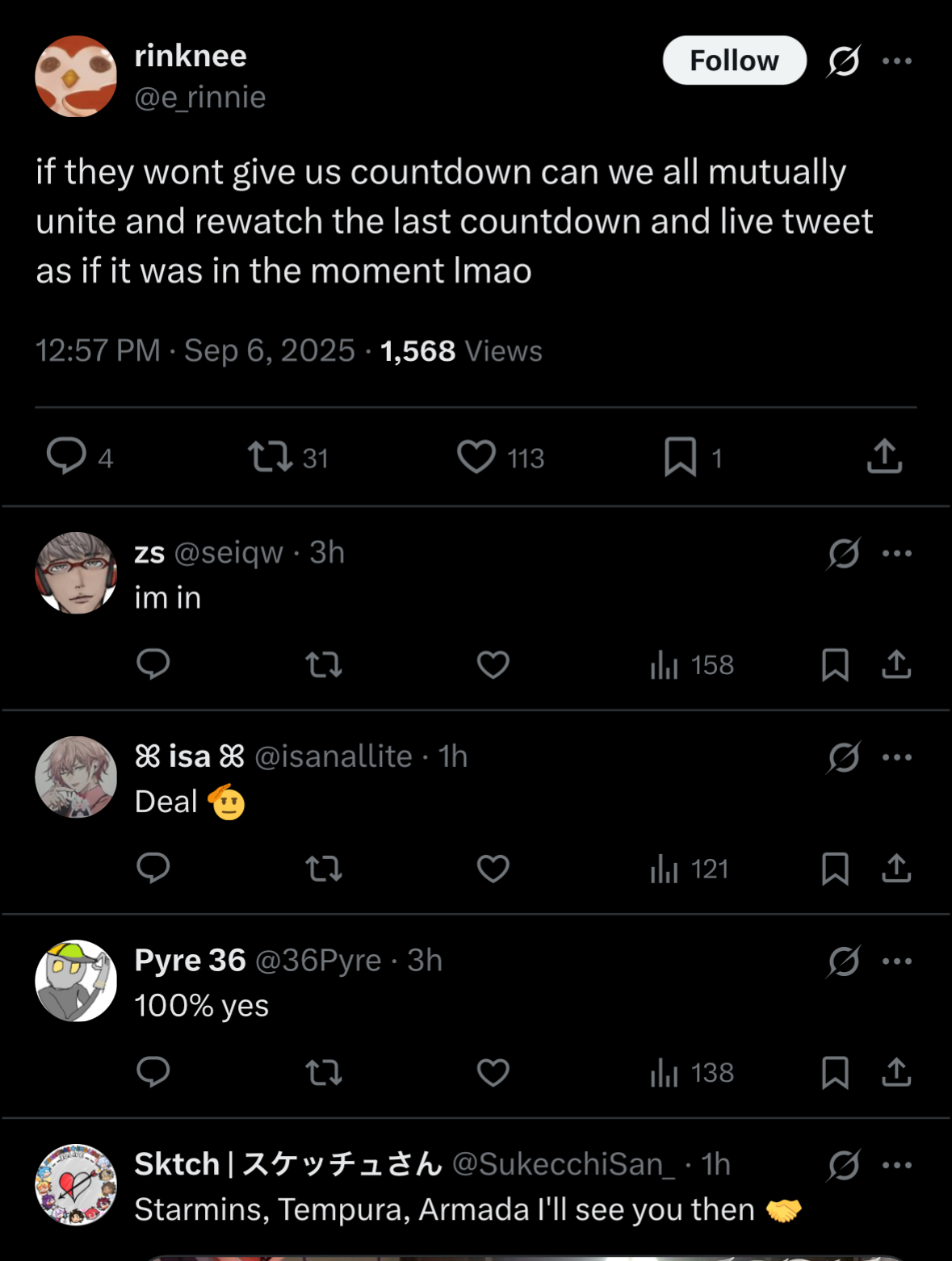The height and width of the screenshot is (1261, 952).
Task: Share rinknee's tweet
Action: 884,456
